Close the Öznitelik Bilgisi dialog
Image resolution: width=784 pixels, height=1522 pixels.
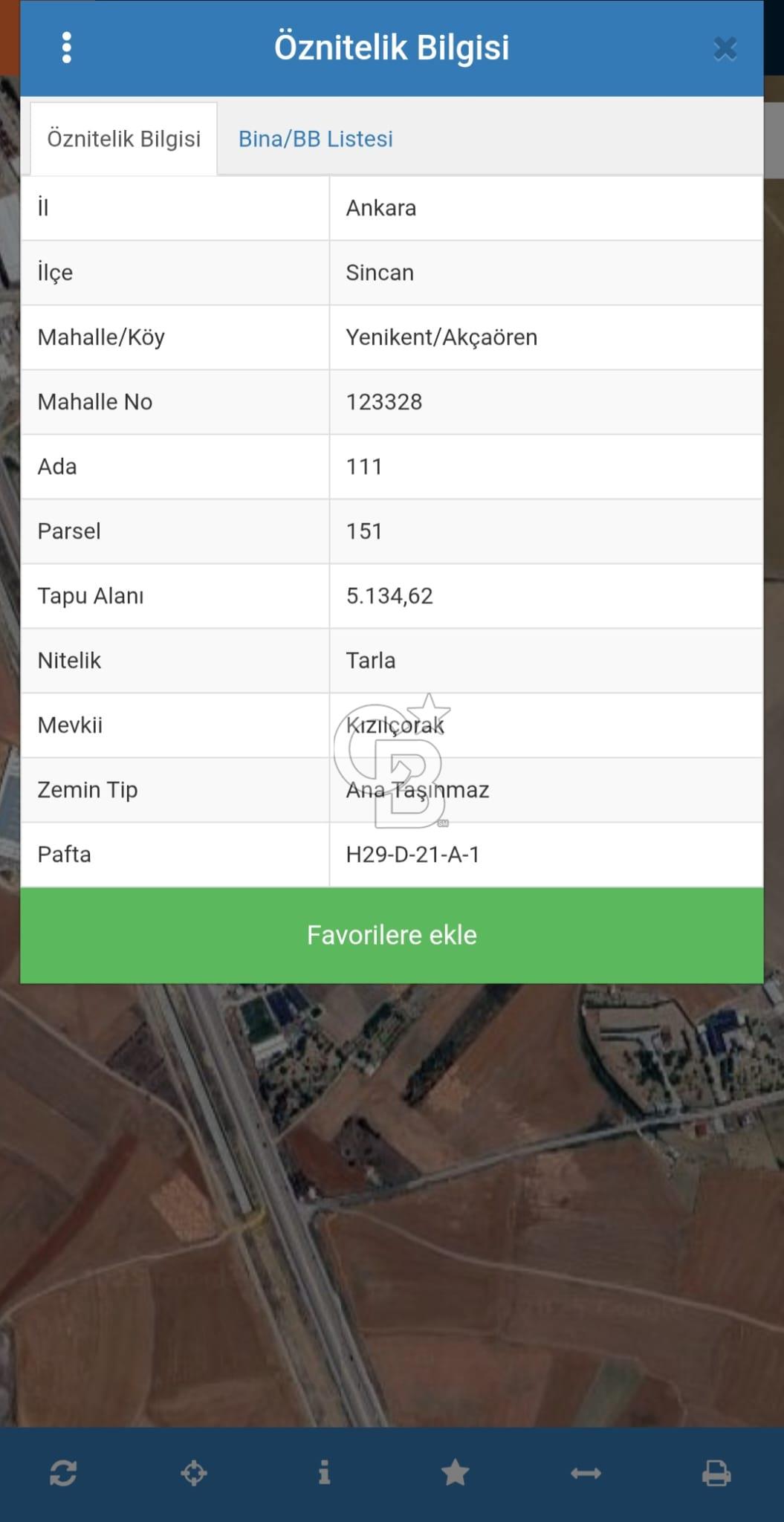click(725, 49)
